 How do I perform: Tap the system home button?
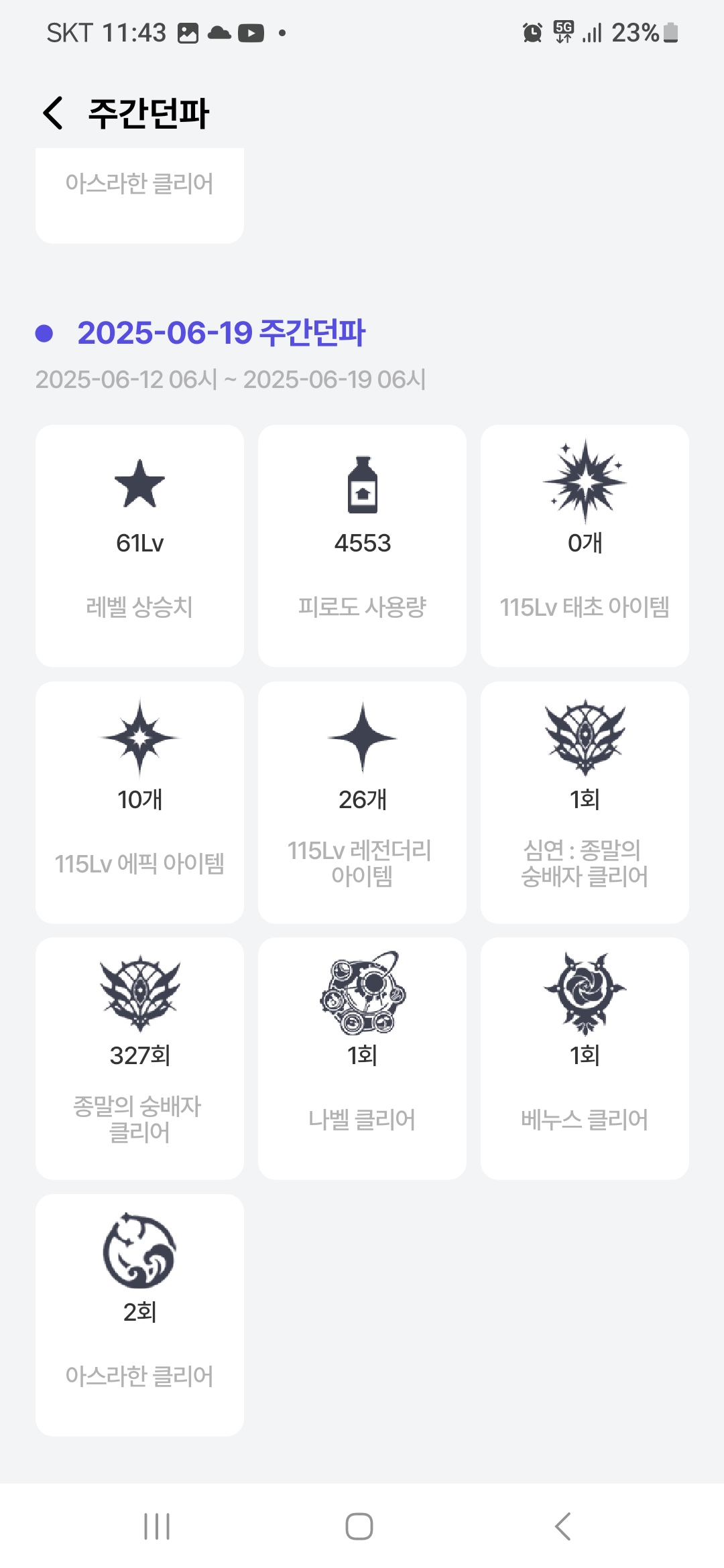359,1526
